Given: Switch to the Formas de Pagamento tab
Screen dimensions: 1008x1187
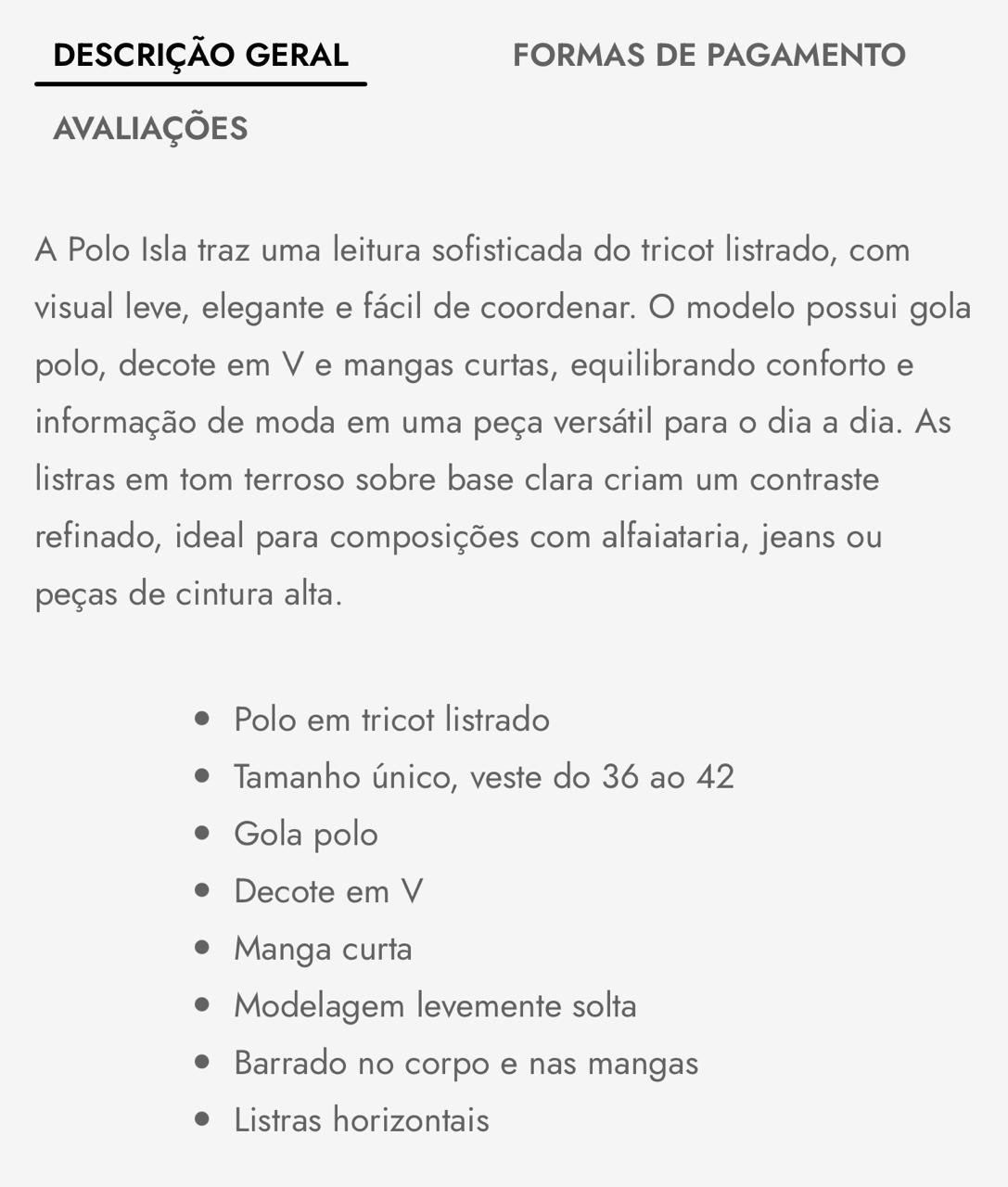Looking at the screenshot, I should (x=709, y=56).
